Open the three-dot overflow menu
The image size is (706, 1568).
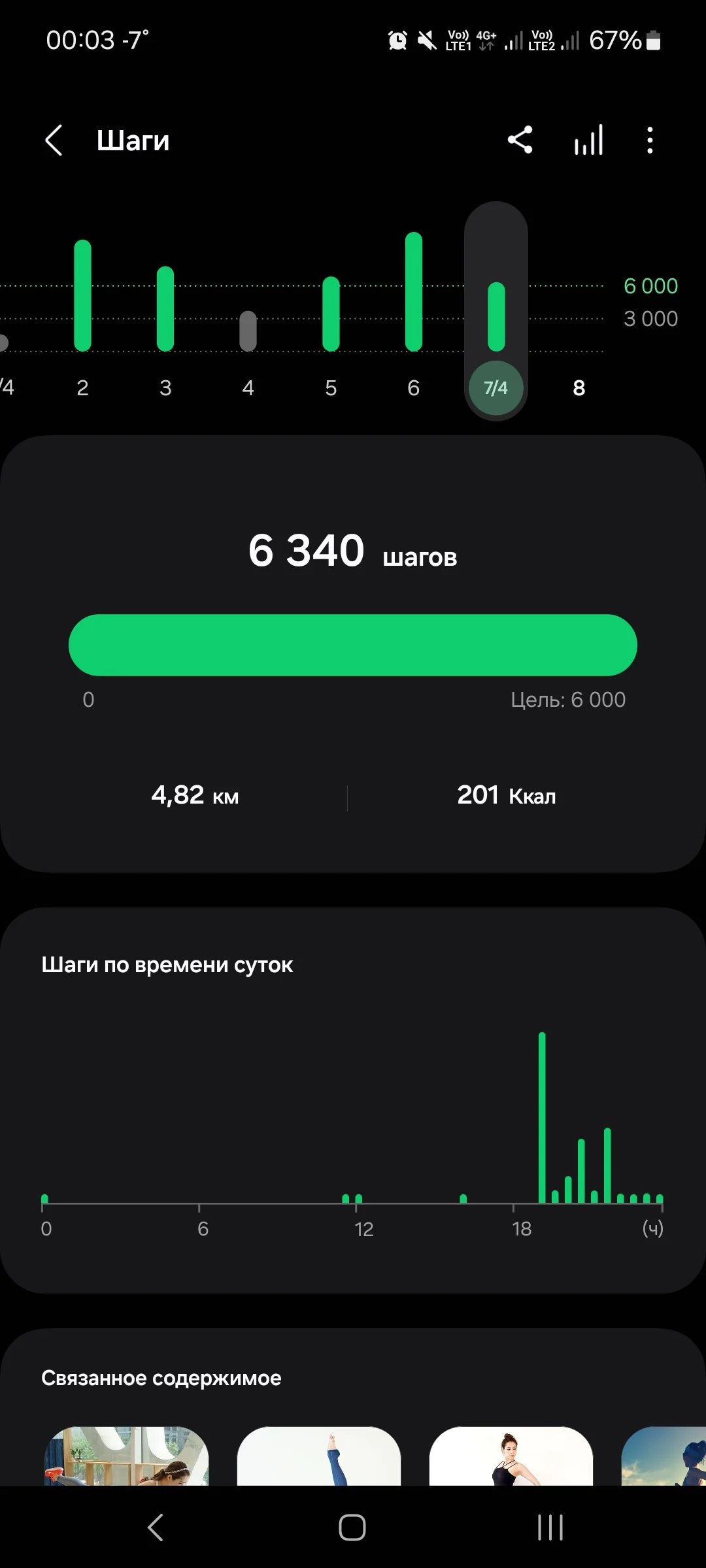click(649, 140)
